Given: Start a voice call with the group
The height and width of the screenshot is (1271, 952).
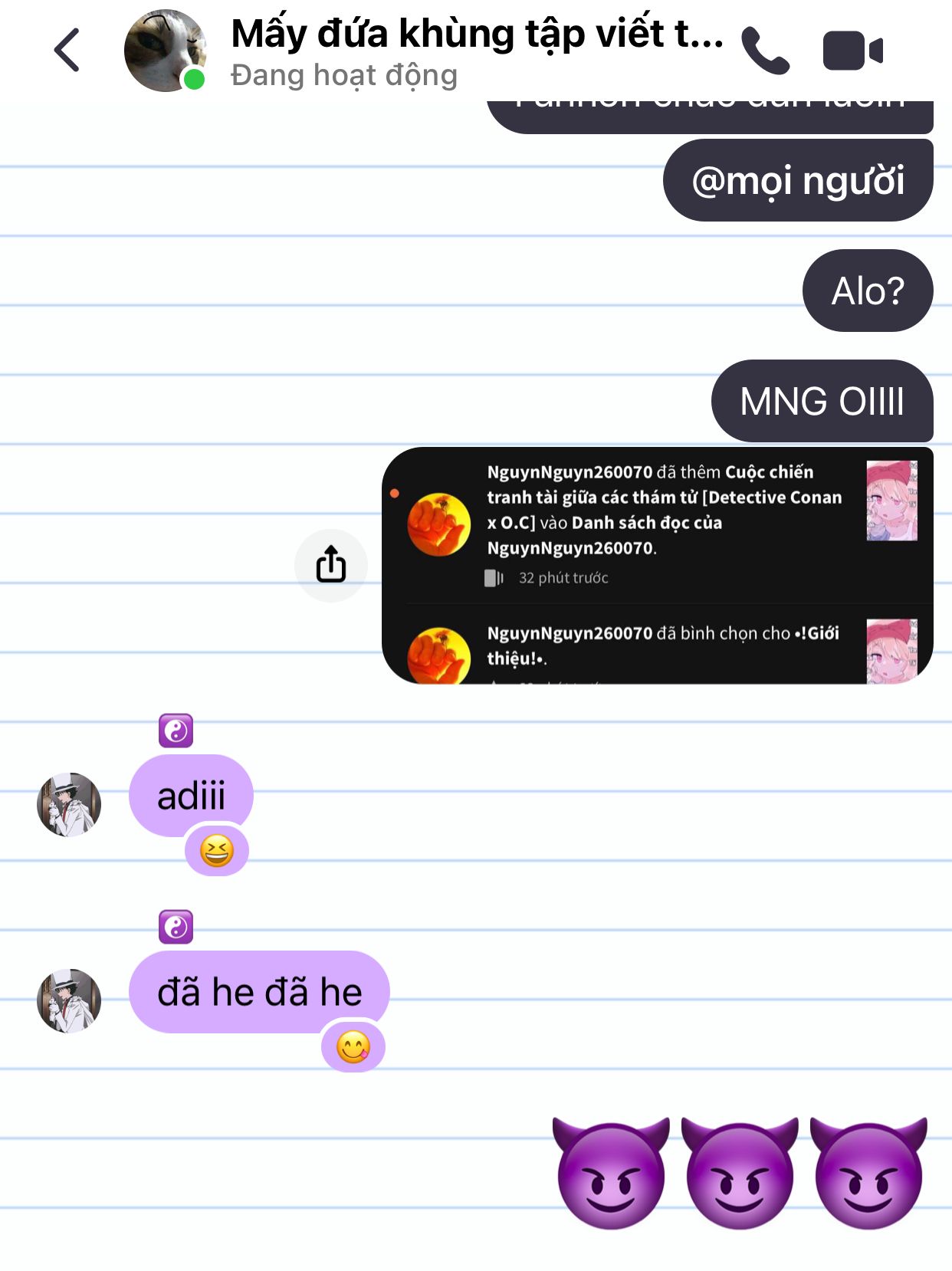Looking at the screenshot, I should point(764,51).
